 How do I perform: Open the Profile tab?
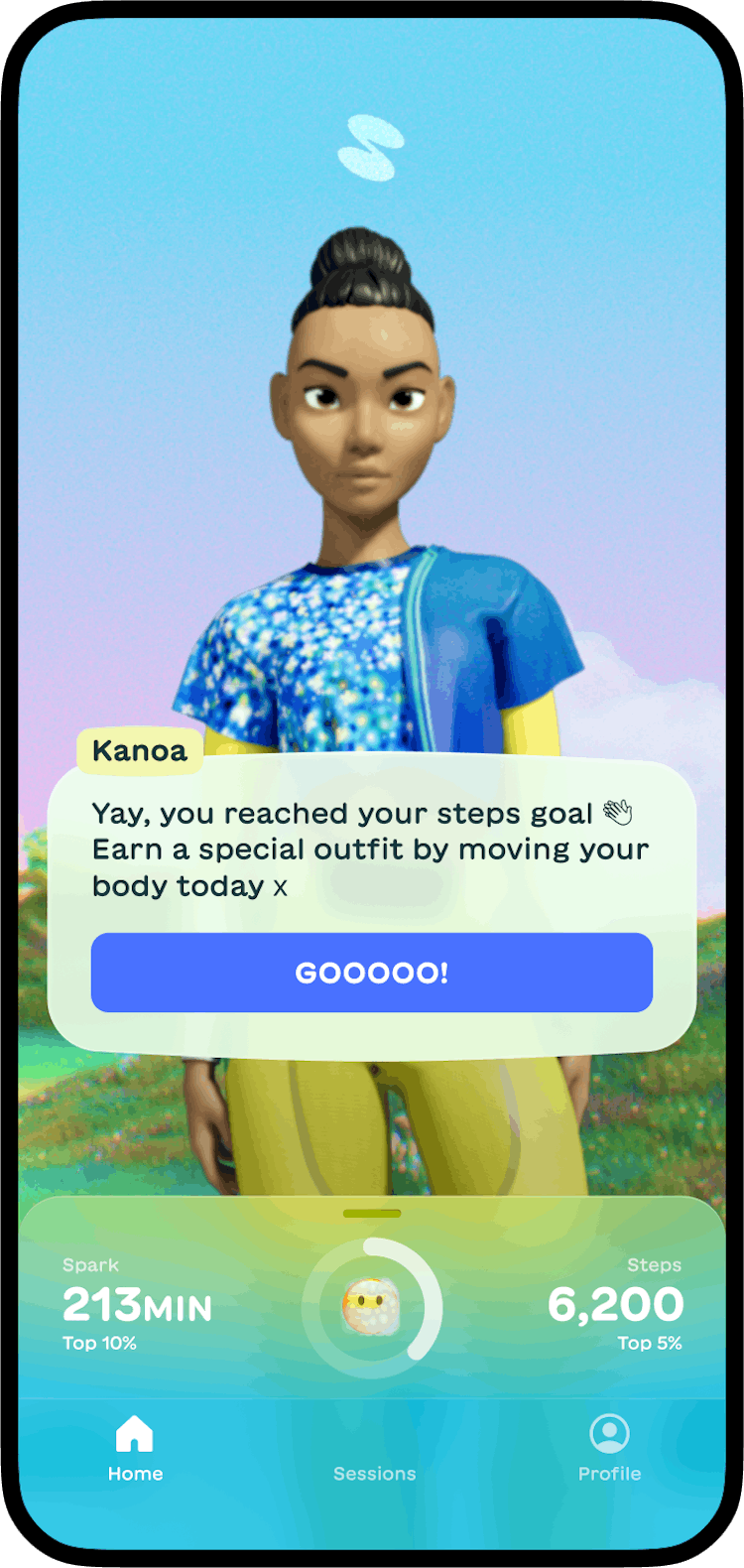tap(609, 1449)
